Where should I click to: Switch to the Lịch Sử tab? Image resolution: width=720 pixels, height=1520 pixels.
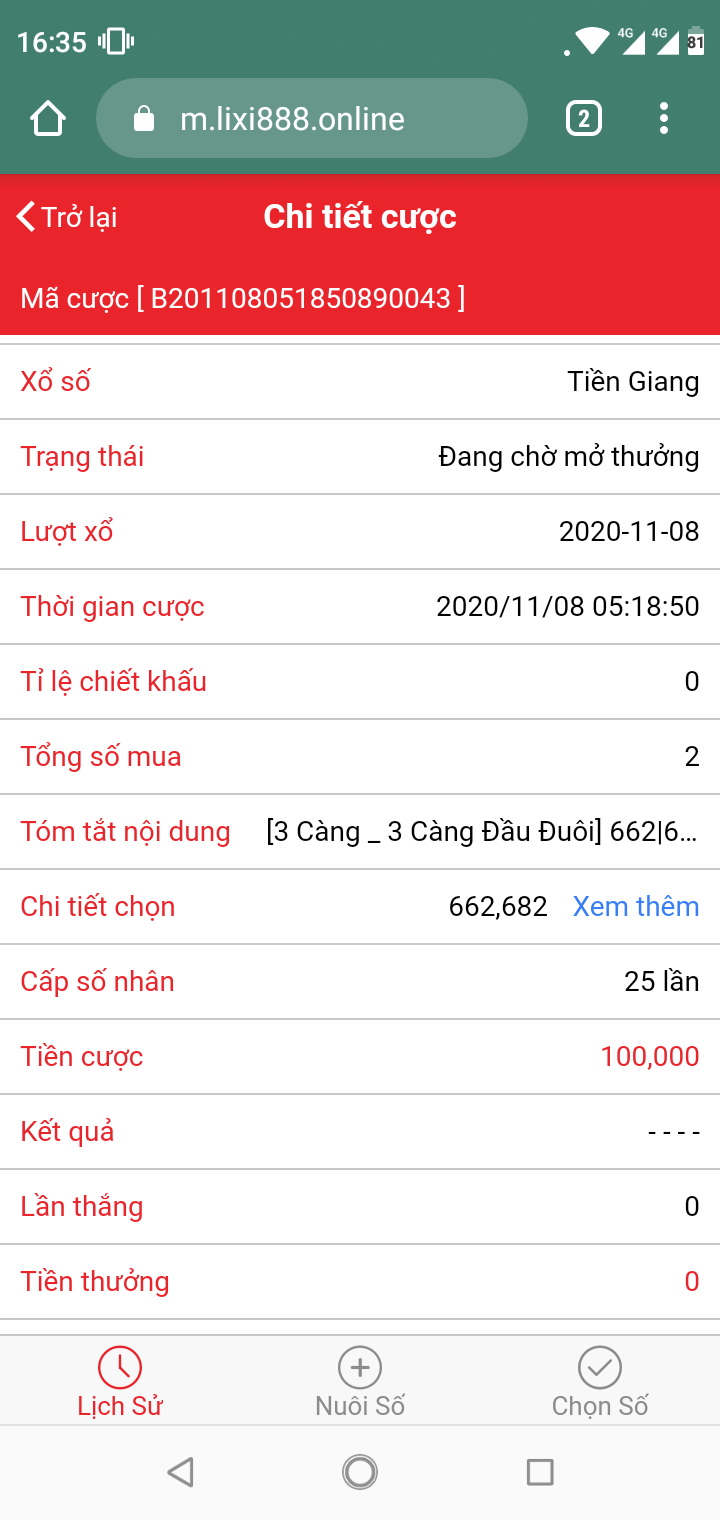click(120, 1382)
